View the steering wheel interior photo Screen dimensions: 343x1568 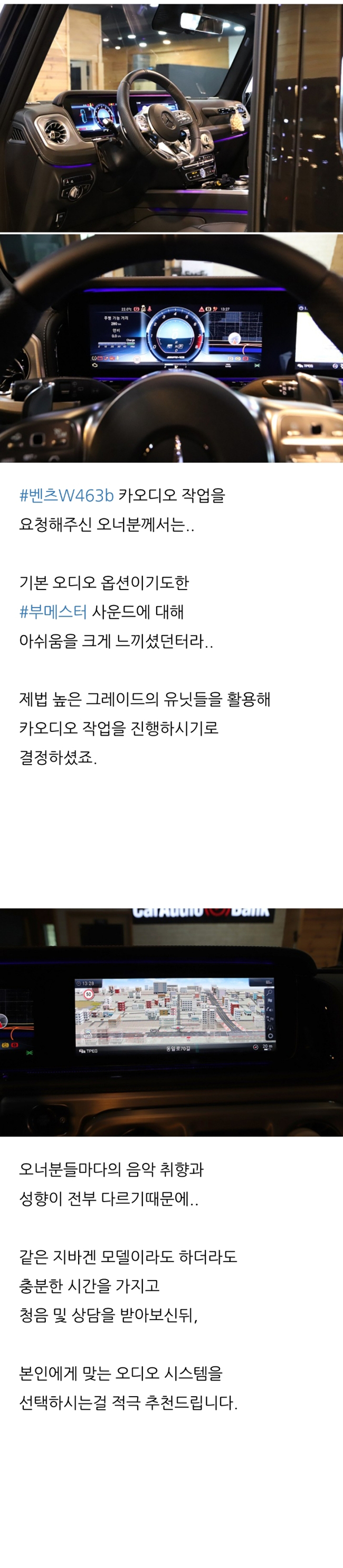click(x=171, y=117)
